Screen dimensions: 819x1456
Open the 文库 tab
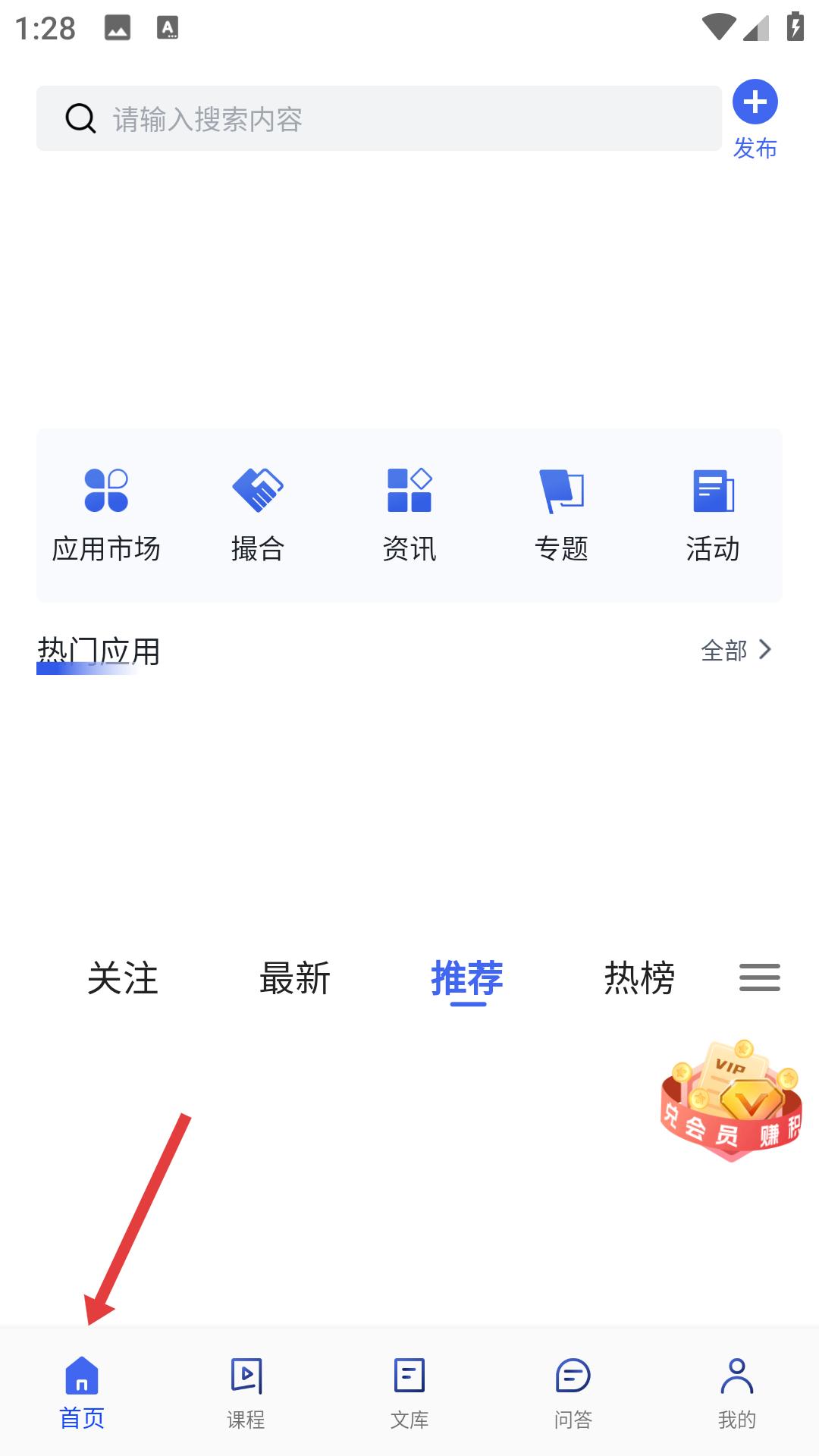(409, 1392)
